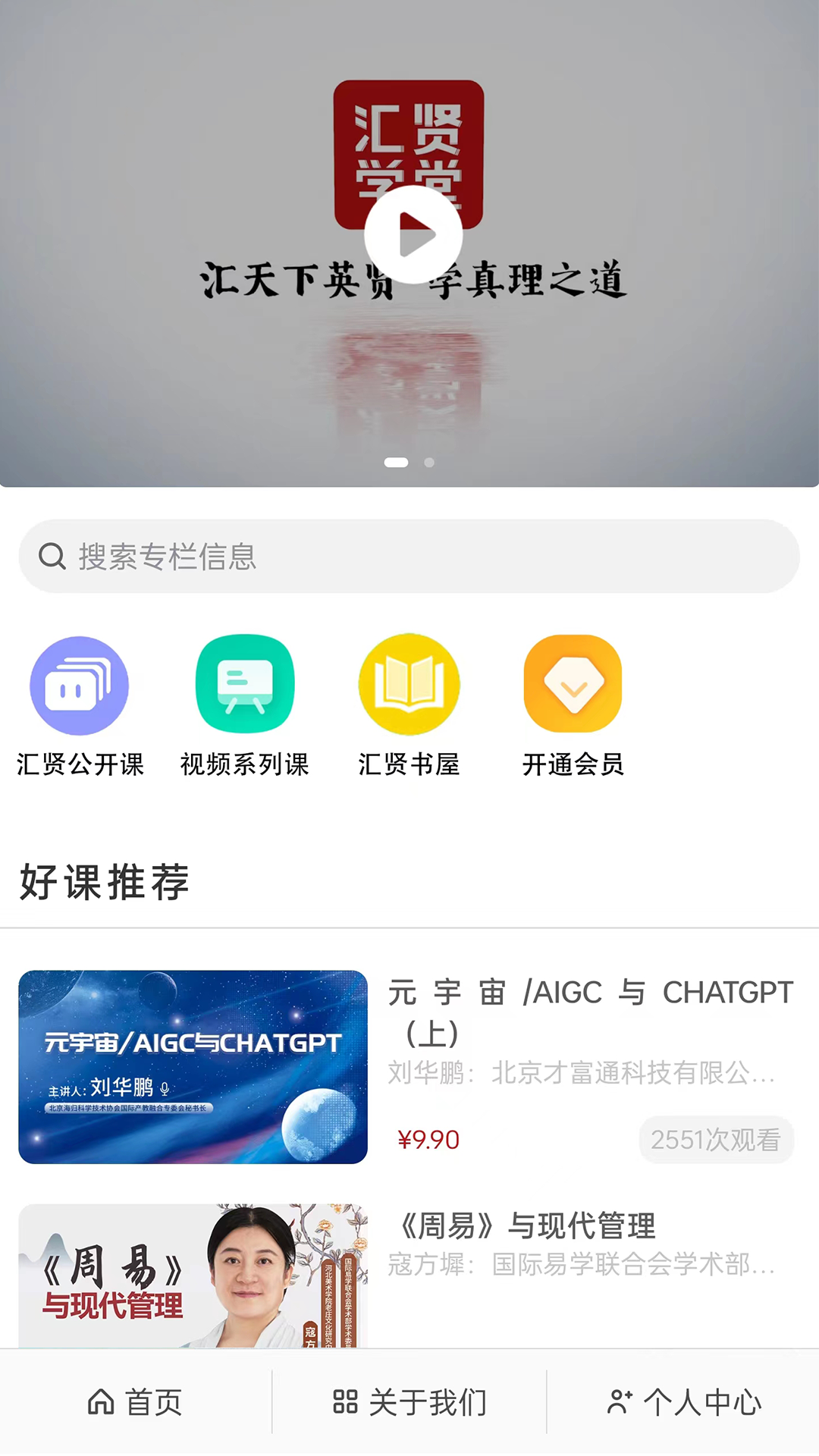Select the 视频系列课 video series icon
Image resolution: width=819 pixels, height=1456 pixels.
[x=244, y=684]
